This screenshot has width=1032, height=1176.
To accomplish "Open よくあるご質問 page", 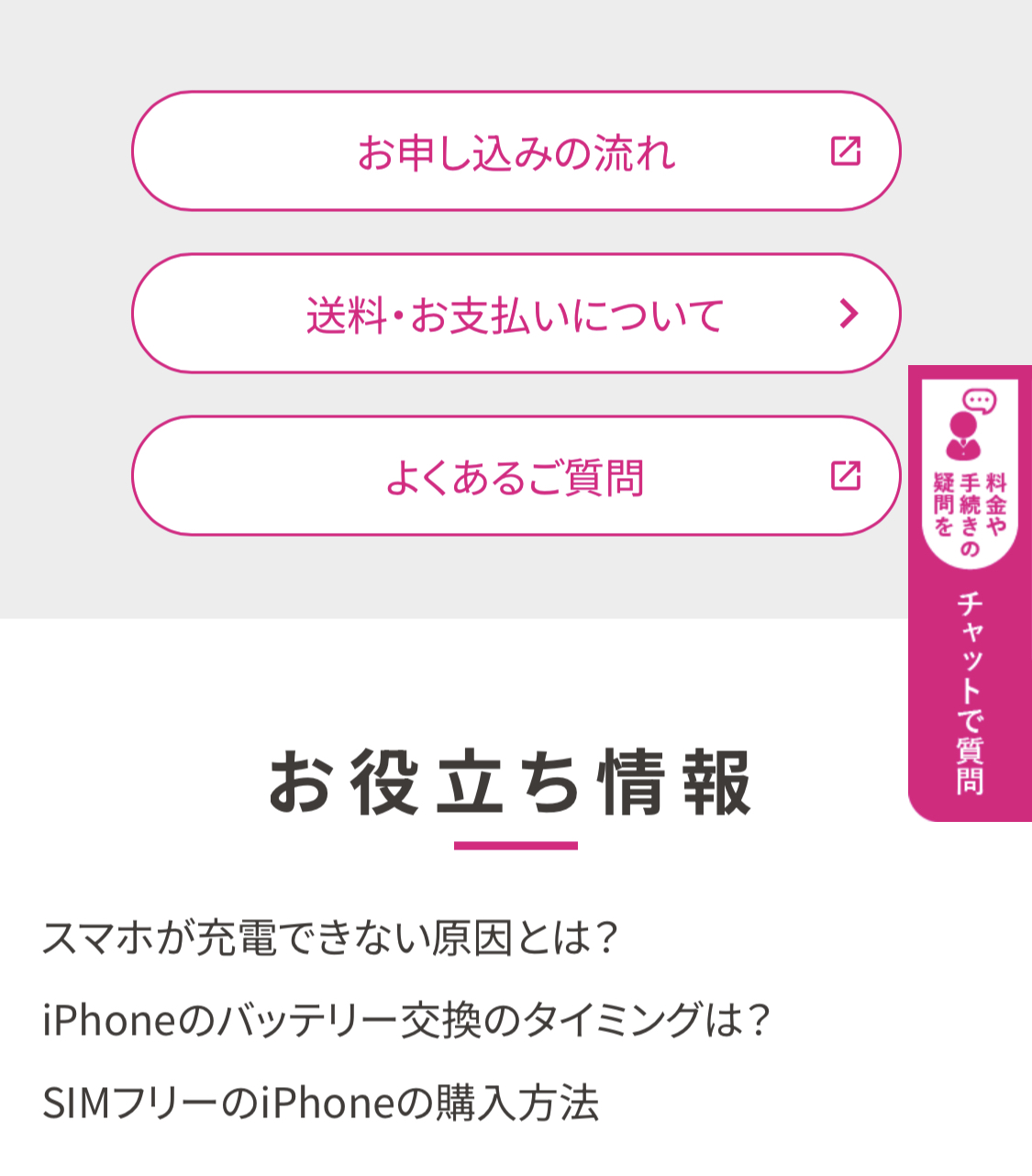I will [516, 476].
